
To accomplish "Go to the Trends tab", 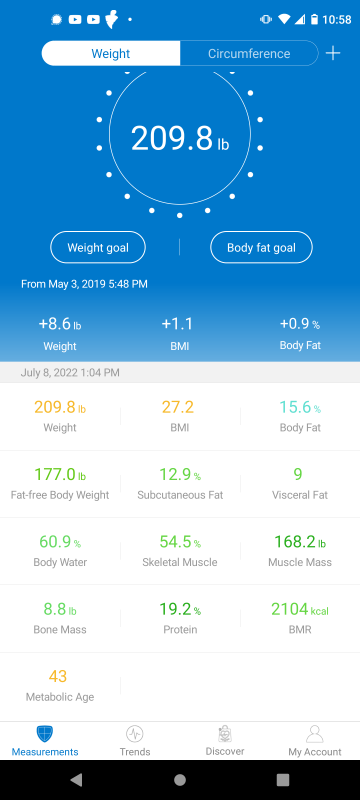I will point(135,741).
